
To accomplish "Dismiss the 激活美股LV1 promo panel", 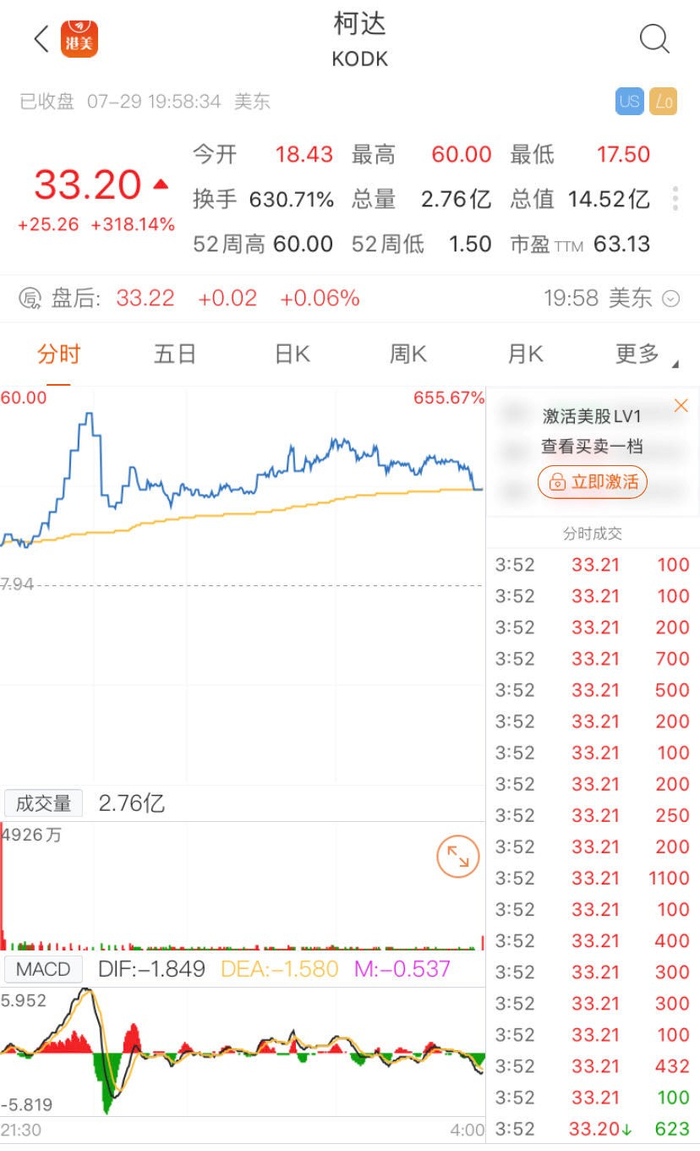I will (x=681, y=406).
